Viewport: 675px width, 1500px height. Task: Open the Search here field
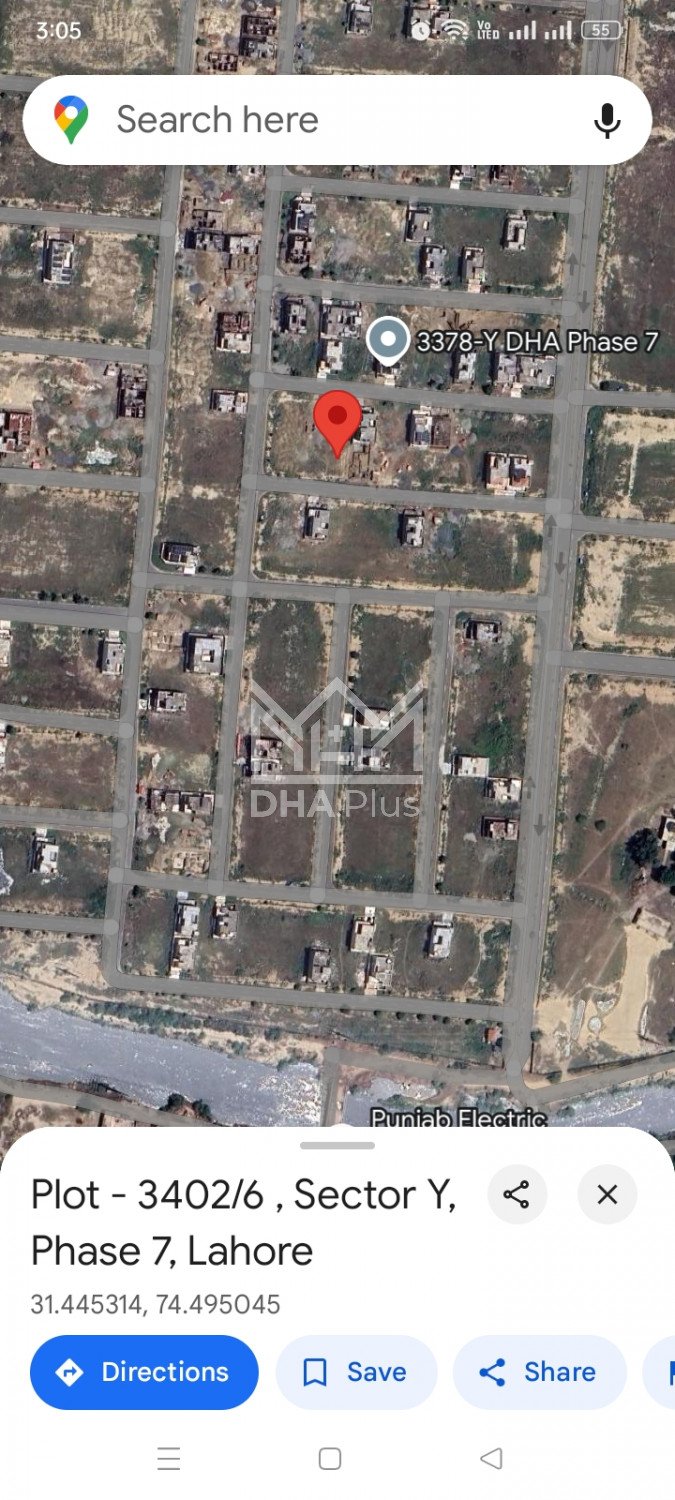click(300, 120)
